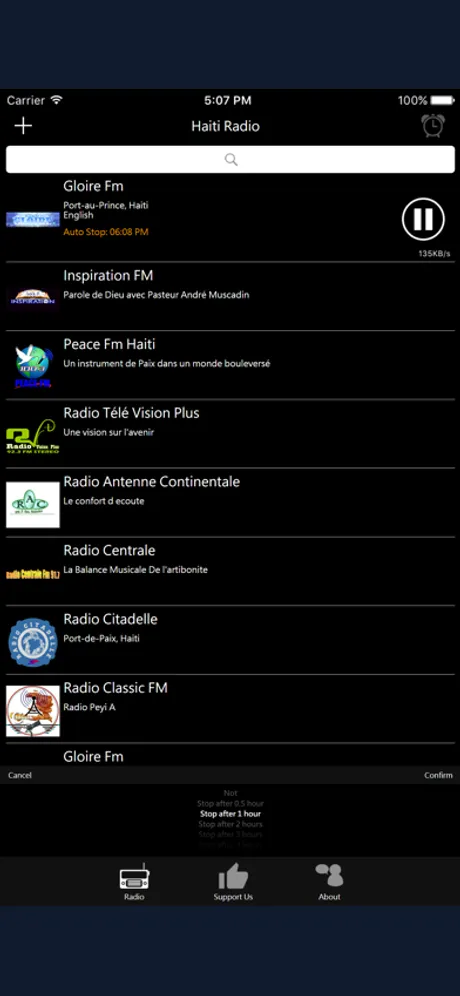Image resolution: width=460 pixels, height=996 pixels.
Task: Cancel the auto stop picker
Action: (x=20, y=775)
